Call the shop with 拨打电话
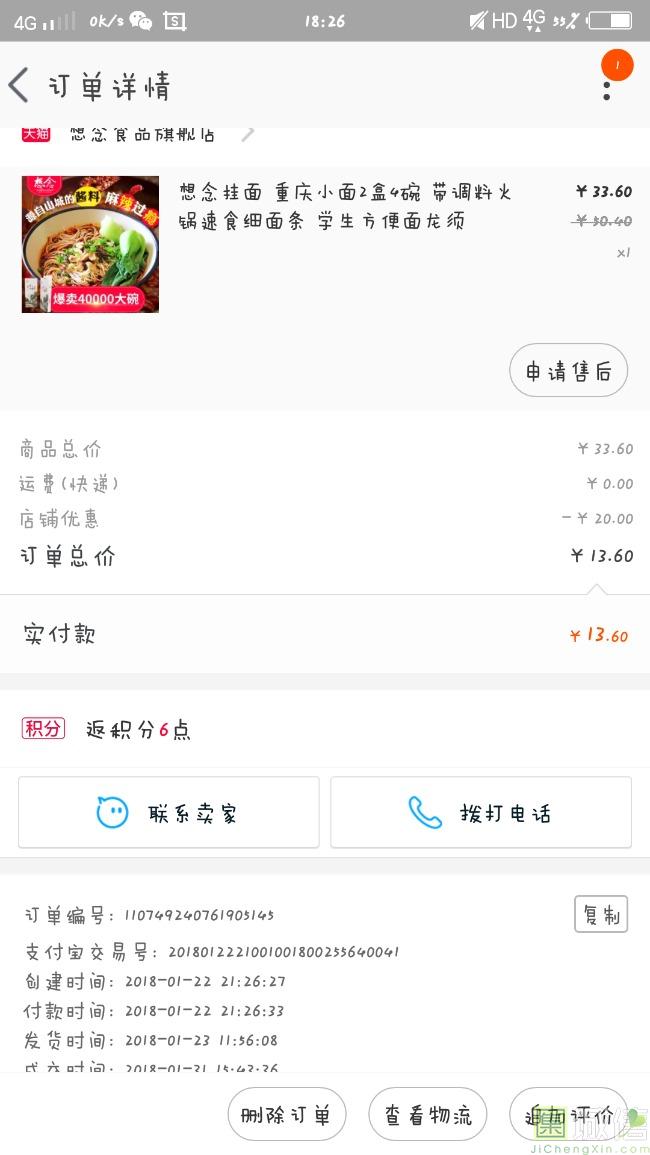Image resolution: width=650 pixels, height=1155 pixels. tap(480, 812)
